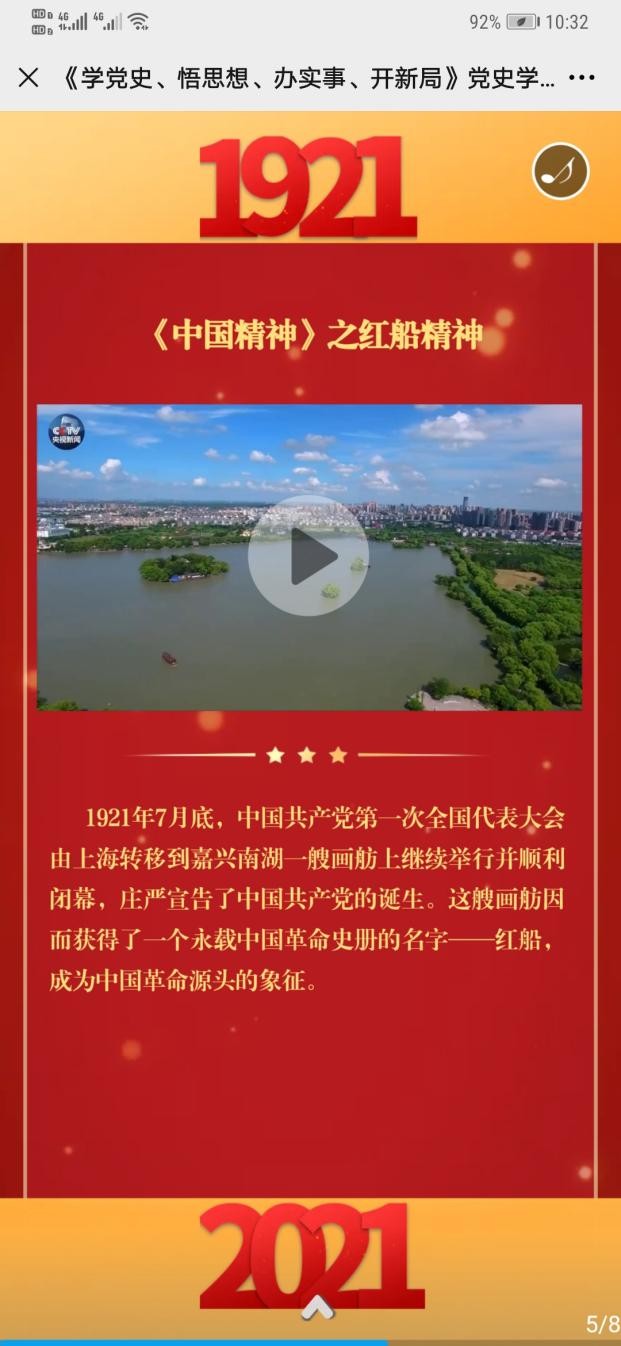Open the three-dot overflow menu

point(581,78)
